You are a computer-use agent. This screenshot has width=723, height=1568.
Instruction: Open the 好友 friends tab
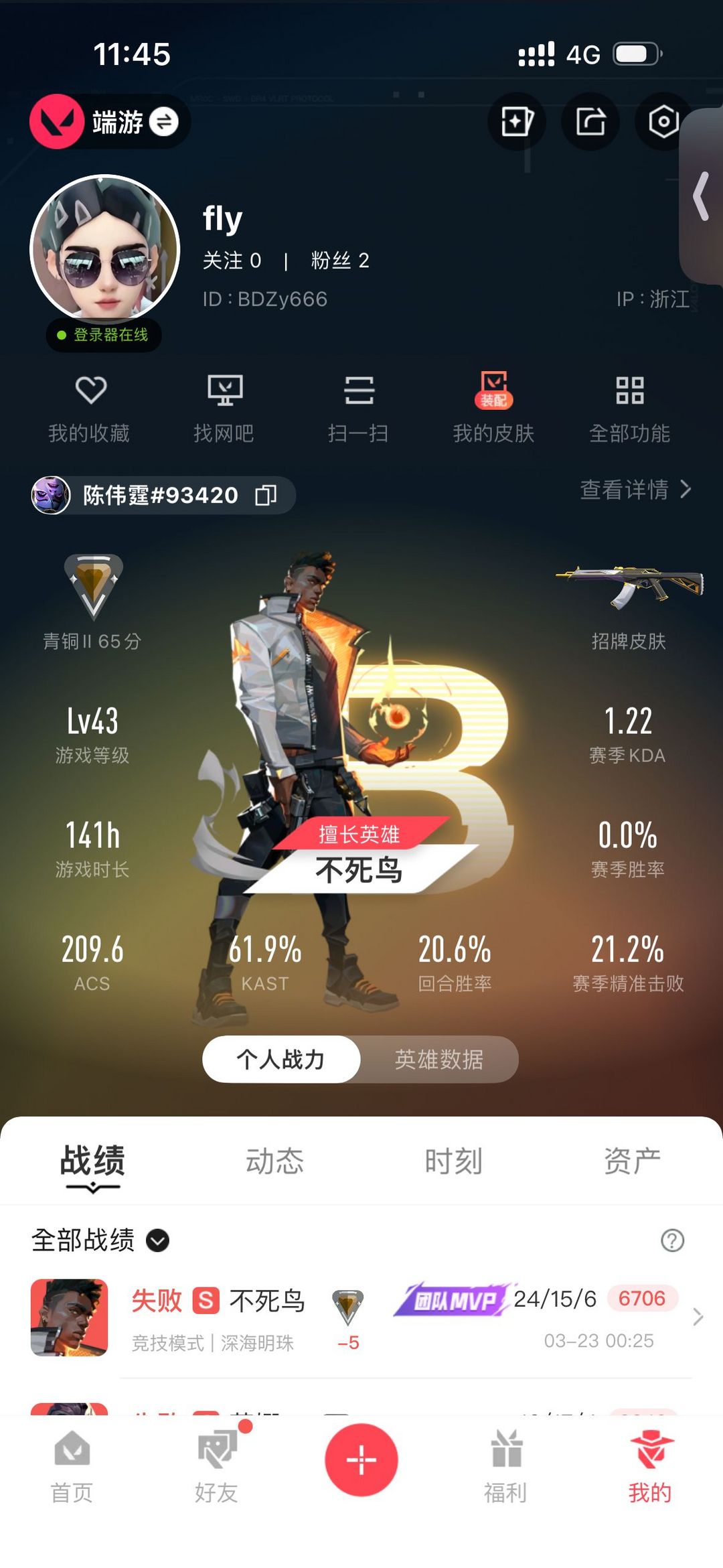click(x=216, y=1467)
